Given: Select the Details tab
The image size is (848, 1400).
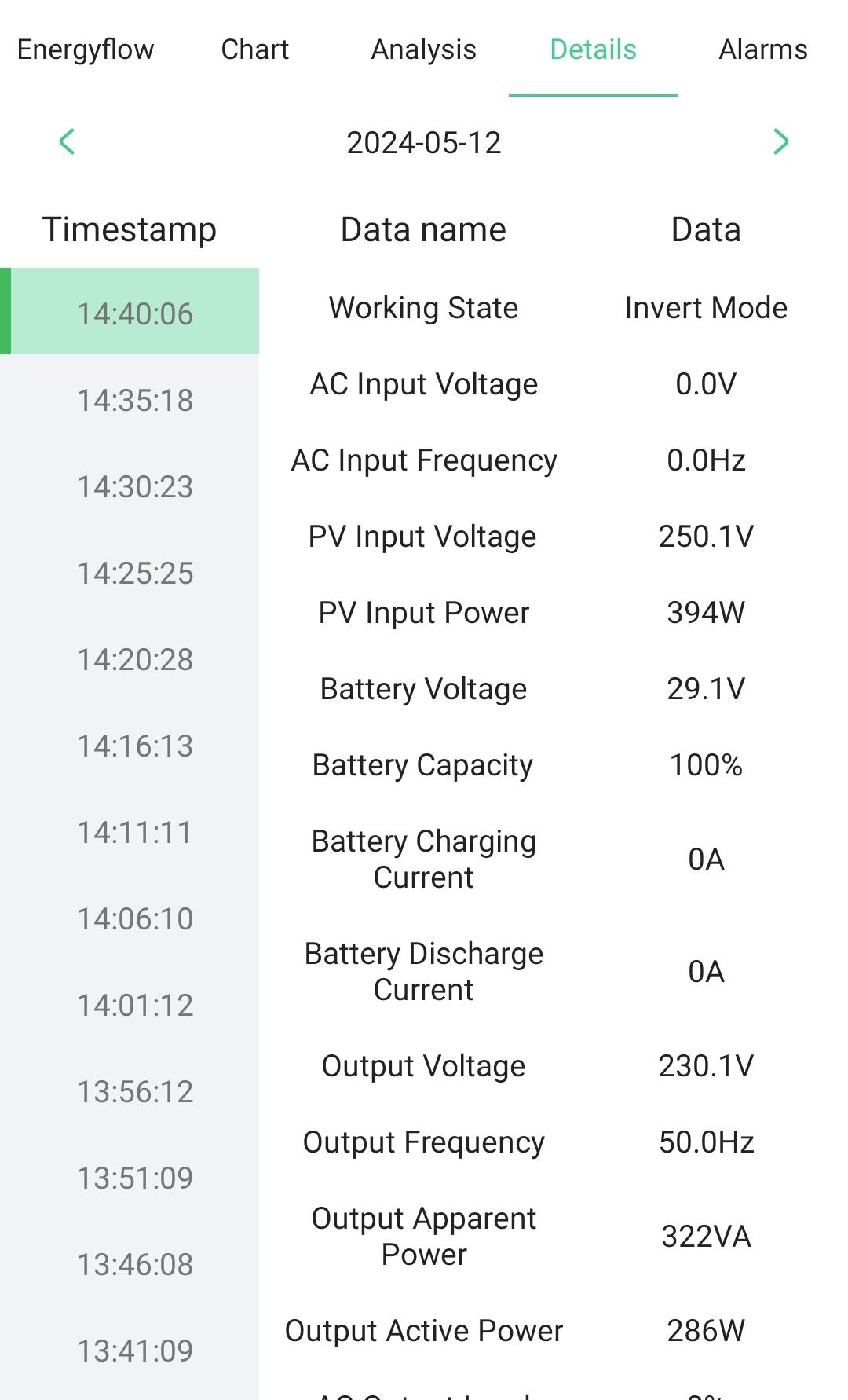Looking at the screenshot, I should [593, 49].
